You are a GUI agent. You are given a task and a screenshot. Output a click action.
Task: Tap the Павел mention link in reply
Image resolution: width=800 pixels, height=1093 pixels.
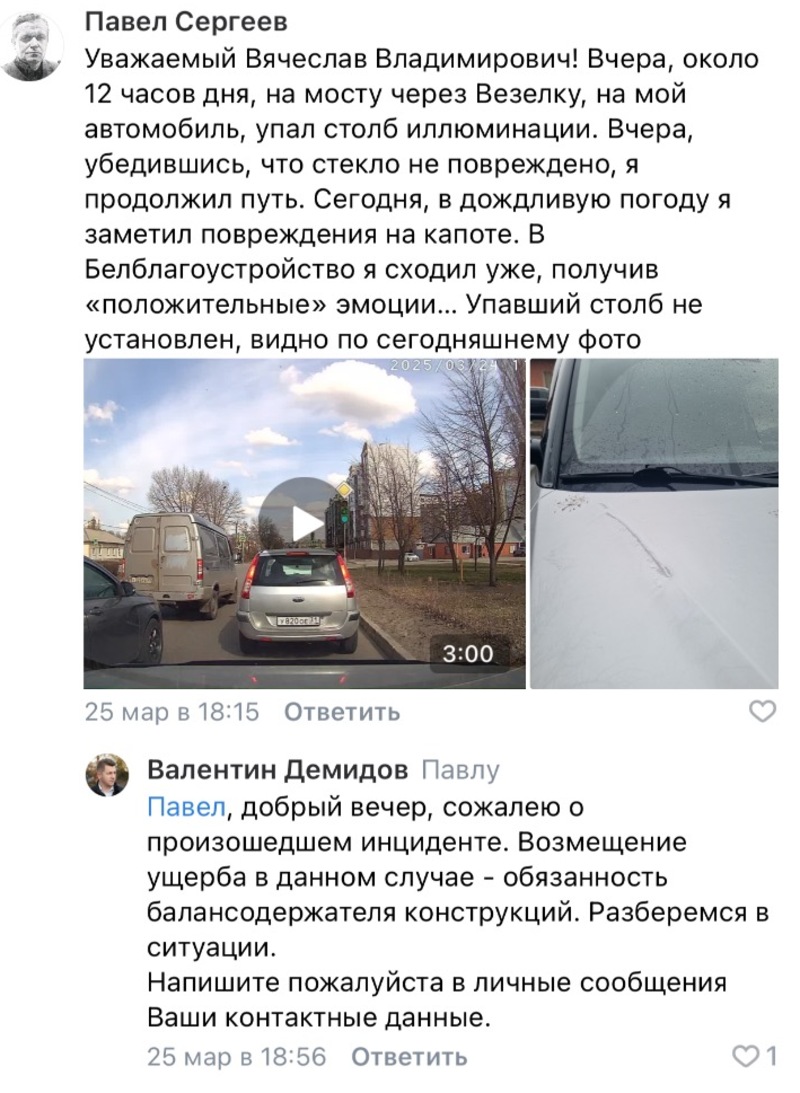187,806
